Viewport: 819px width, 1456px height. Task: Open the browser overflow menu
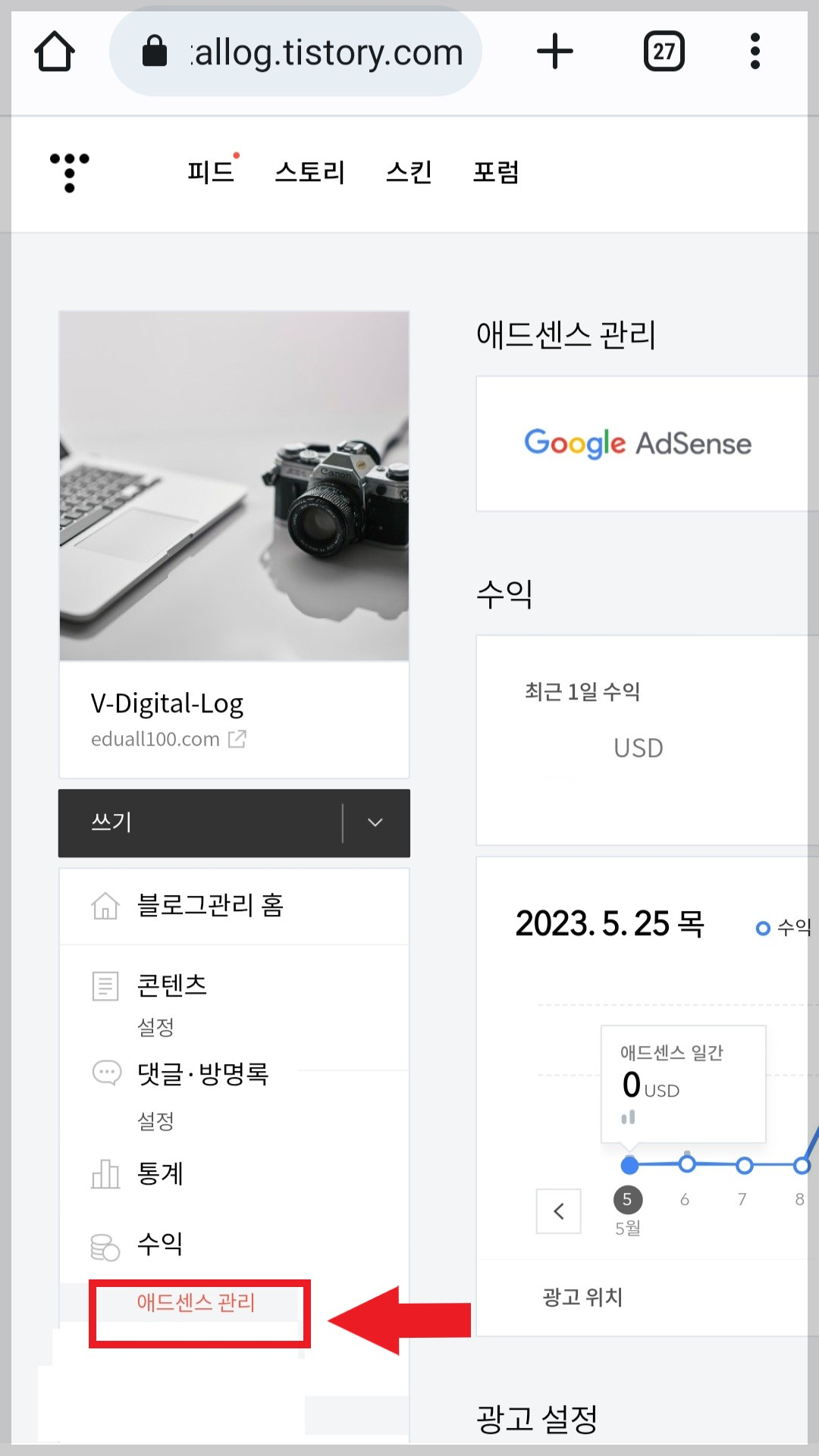(755, 52)
